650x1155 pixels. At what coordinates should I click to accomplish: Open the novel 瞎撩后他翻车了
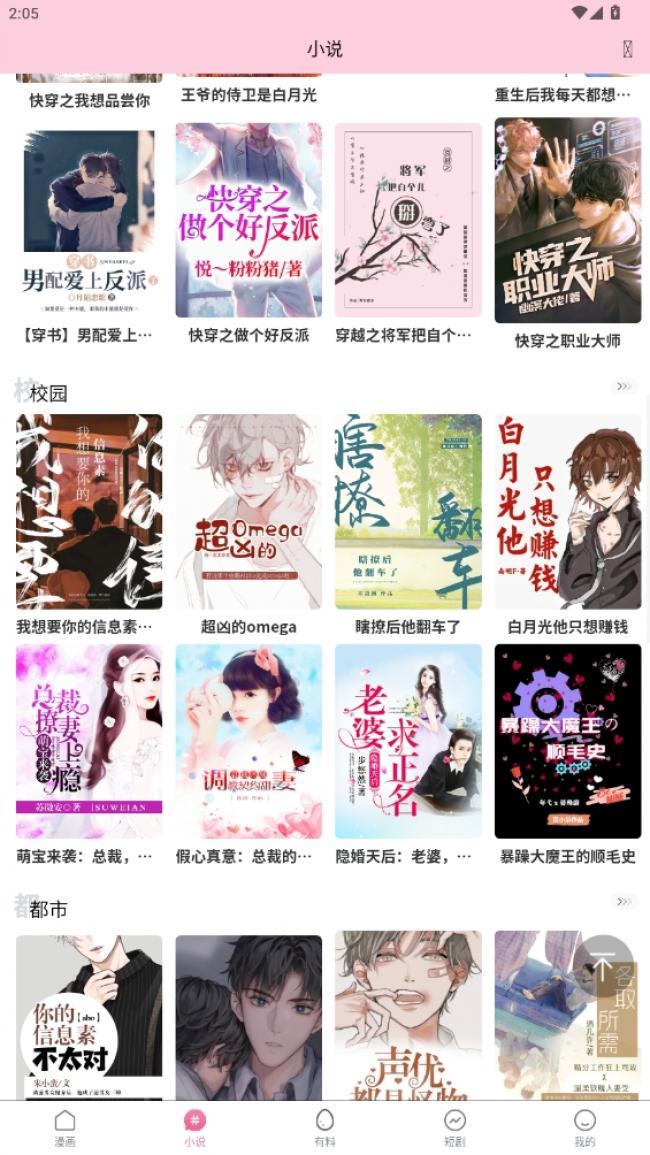click(408, 512)
